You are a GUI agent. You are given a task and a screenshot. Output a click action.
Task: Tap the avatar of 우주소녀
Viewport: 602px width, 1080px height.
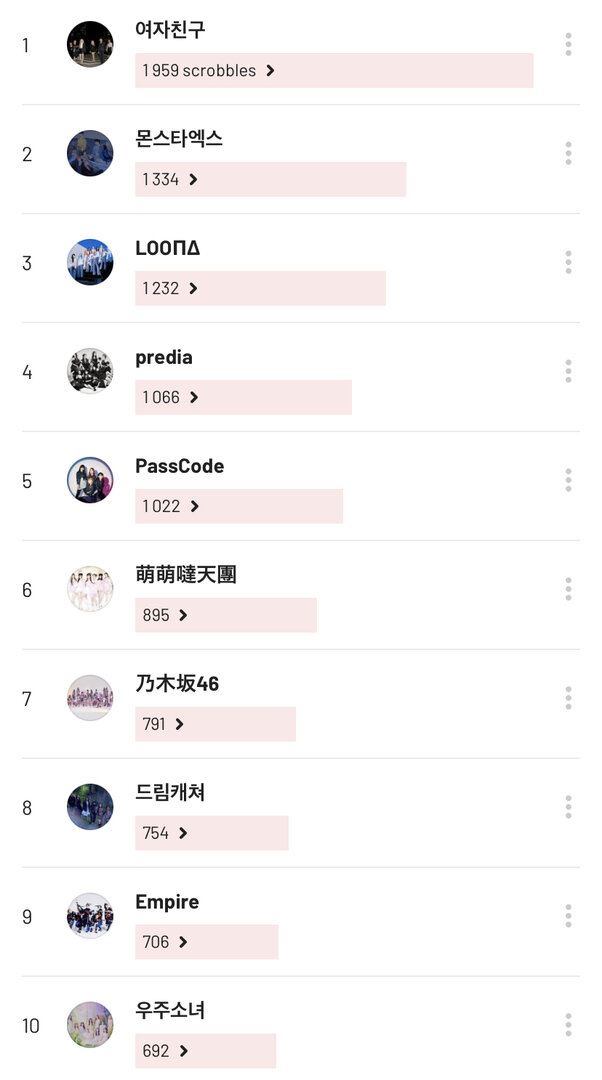(90, 1025)
